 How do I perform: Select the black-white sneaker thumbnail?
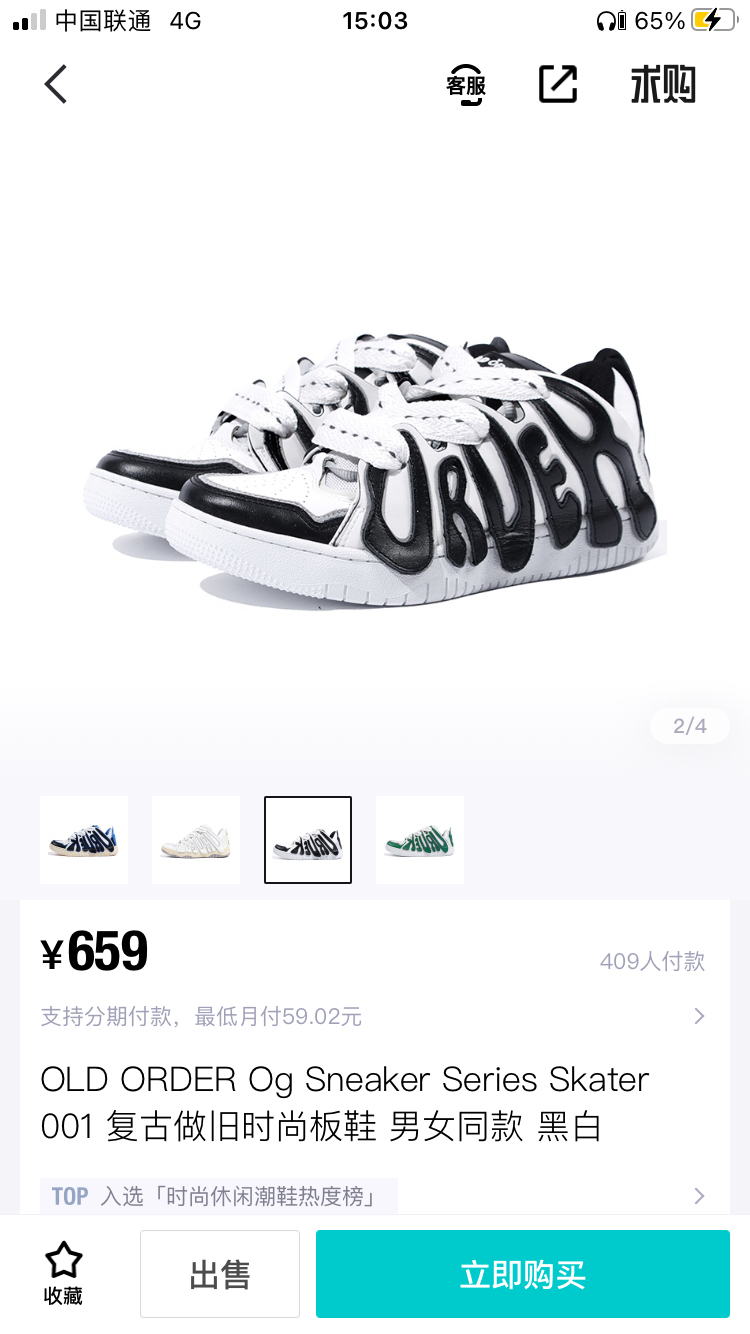pos(308,840)
